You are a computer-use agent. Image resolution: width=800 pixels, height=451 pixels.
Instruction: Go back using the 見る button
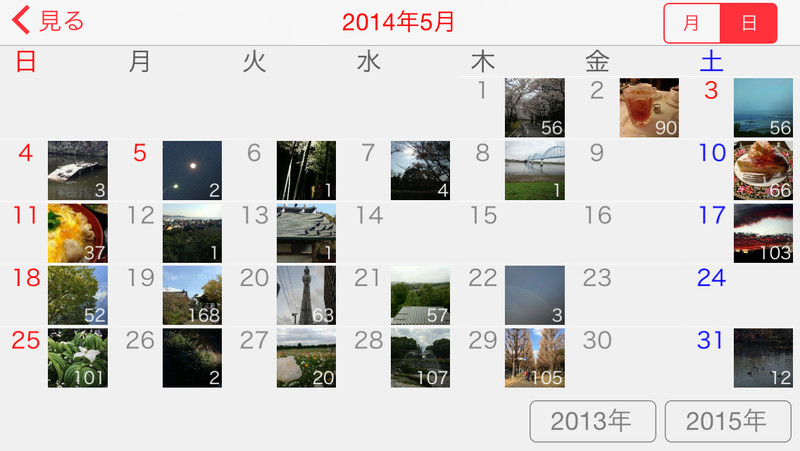(x=48, y=21)
